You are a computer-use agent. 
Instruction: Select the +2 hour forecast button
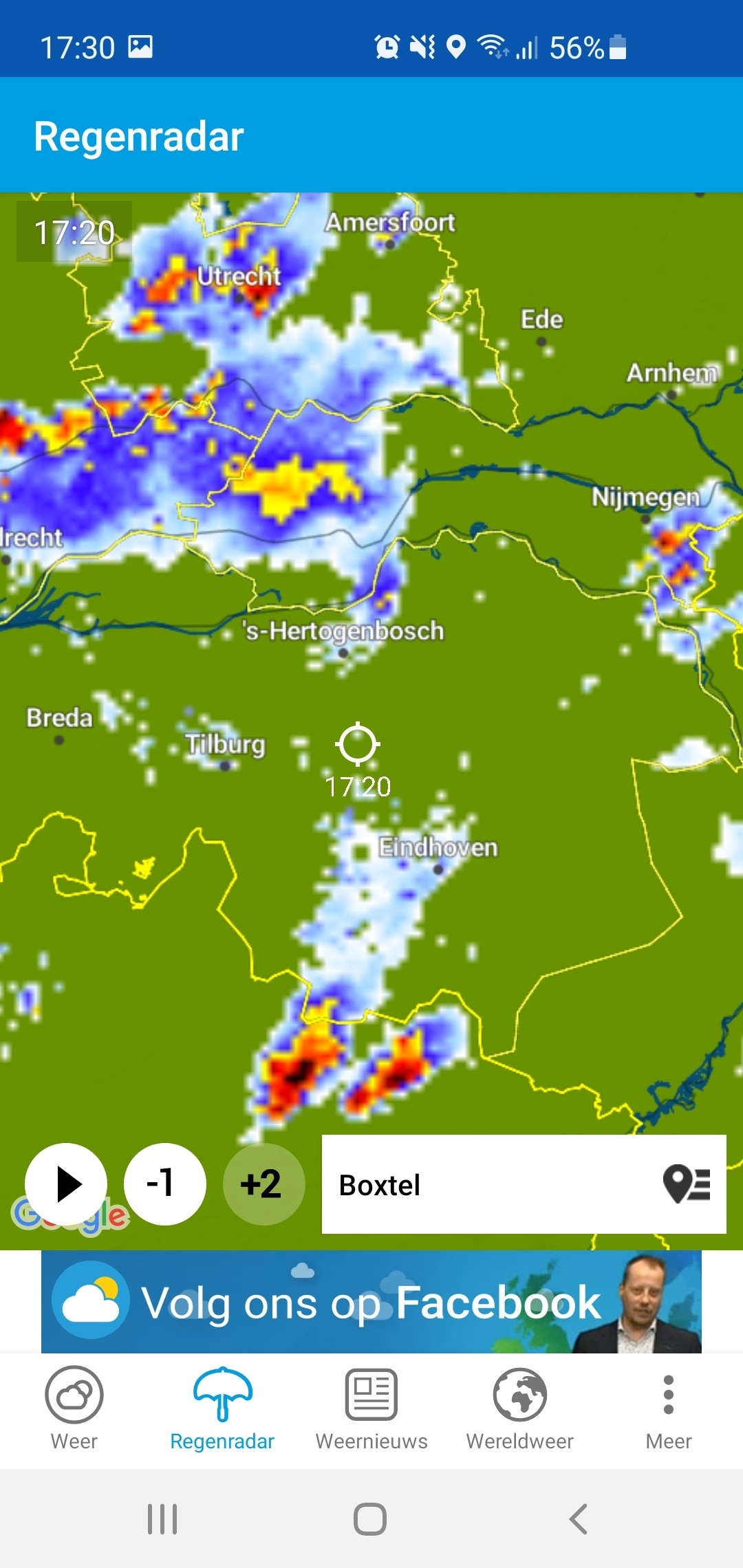[264, 1184]
